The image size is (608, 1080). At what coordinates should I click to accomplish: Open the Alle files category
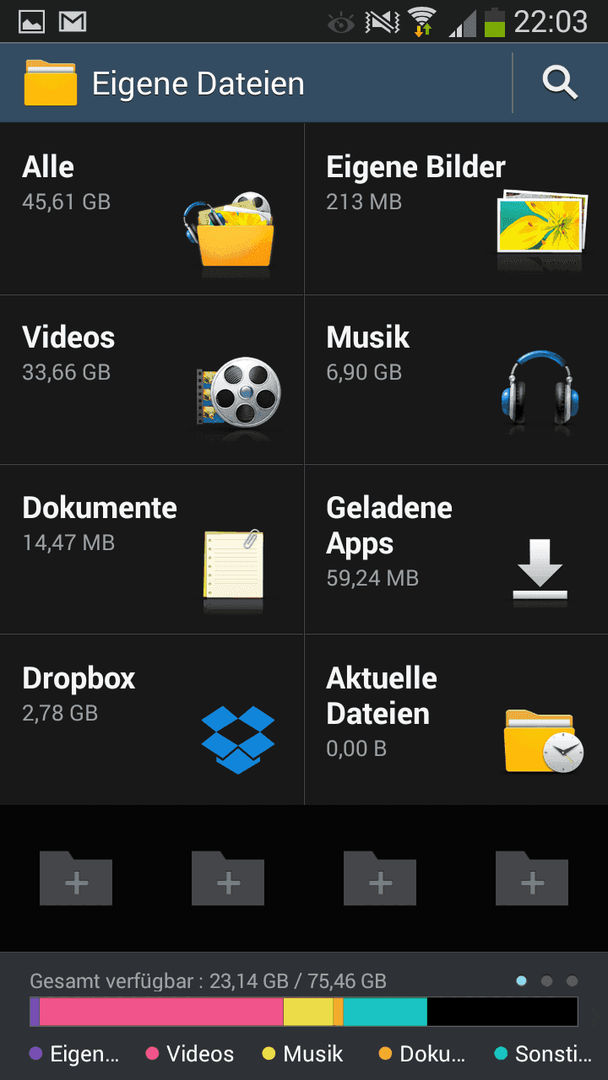pos(151,209)
